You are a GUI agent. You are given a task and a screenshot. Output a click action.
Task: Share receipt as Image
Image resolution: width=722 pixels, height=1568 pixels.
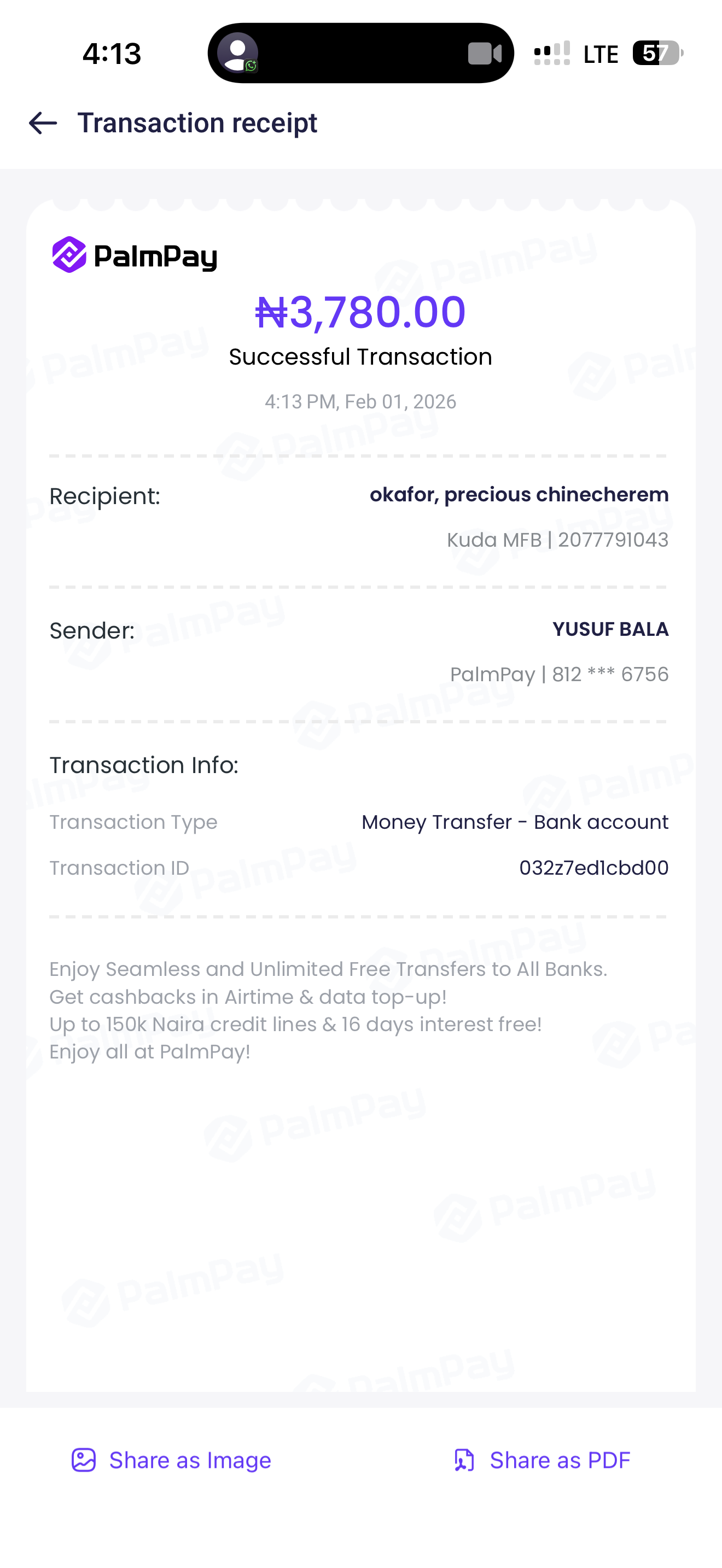pyautogui.click(x=172, y=1460)
